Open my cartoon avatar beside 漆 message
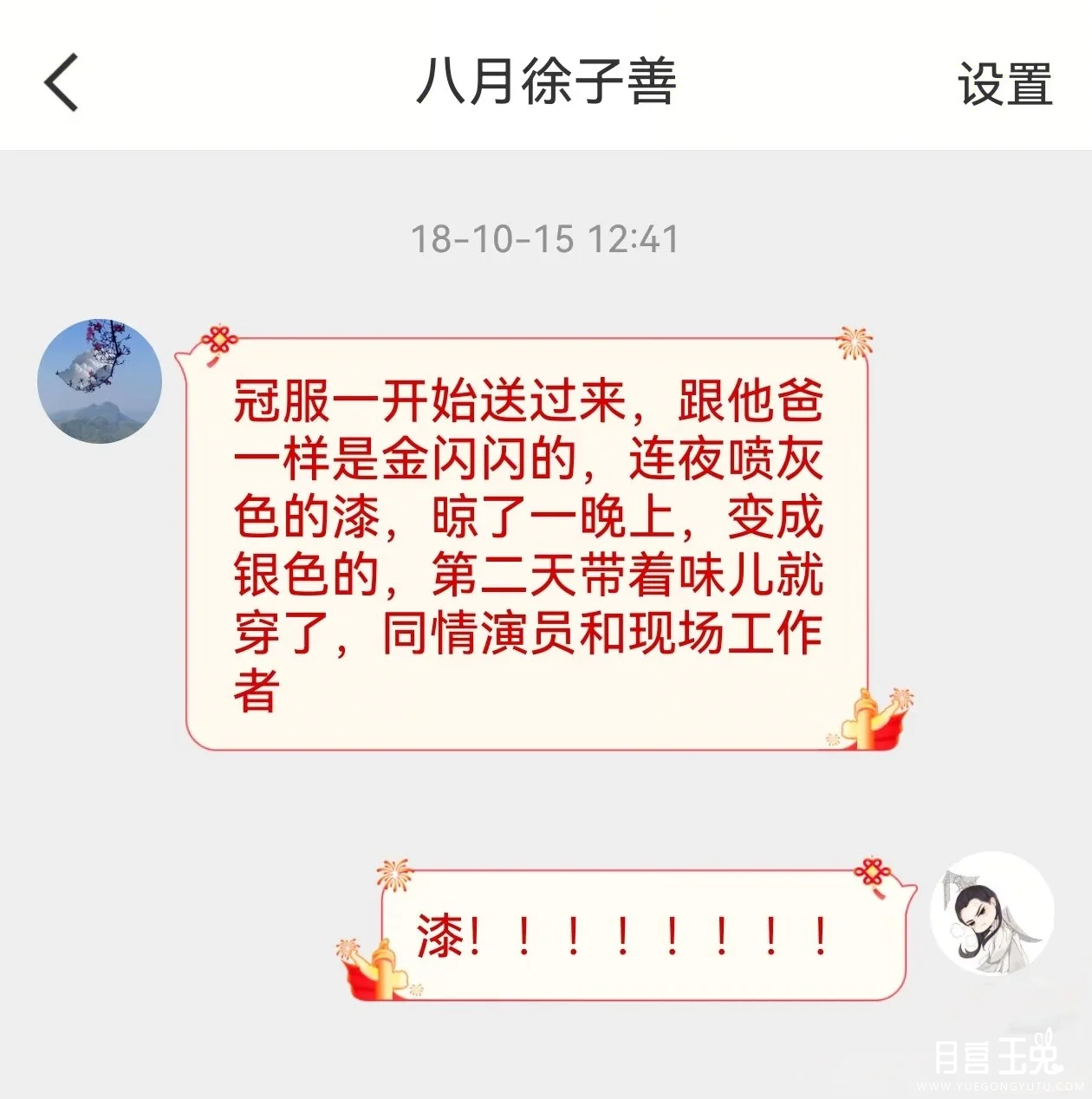This screenshot has width=1092, height=1099. click(991, 914)
